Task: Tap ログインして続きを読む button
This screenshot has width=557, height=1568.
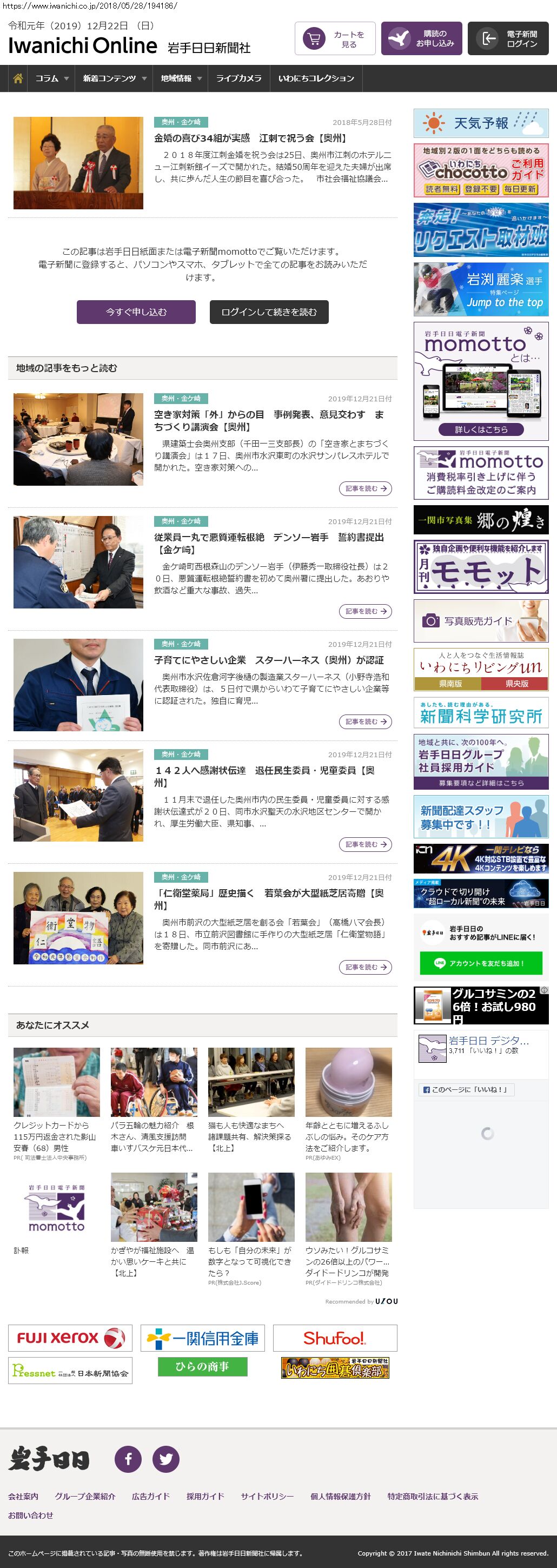Action: tap(269, 312)
